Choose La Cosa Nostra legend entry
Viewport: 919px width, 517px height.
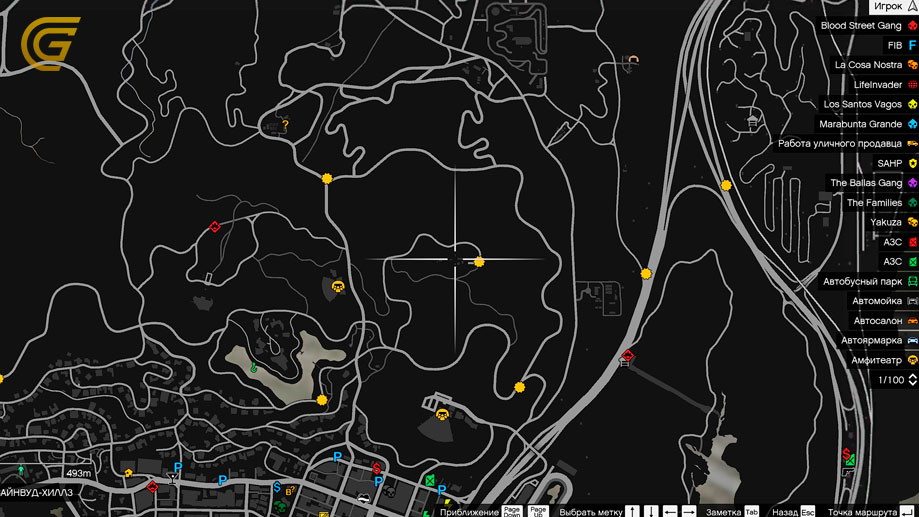(x=867, y=65)
